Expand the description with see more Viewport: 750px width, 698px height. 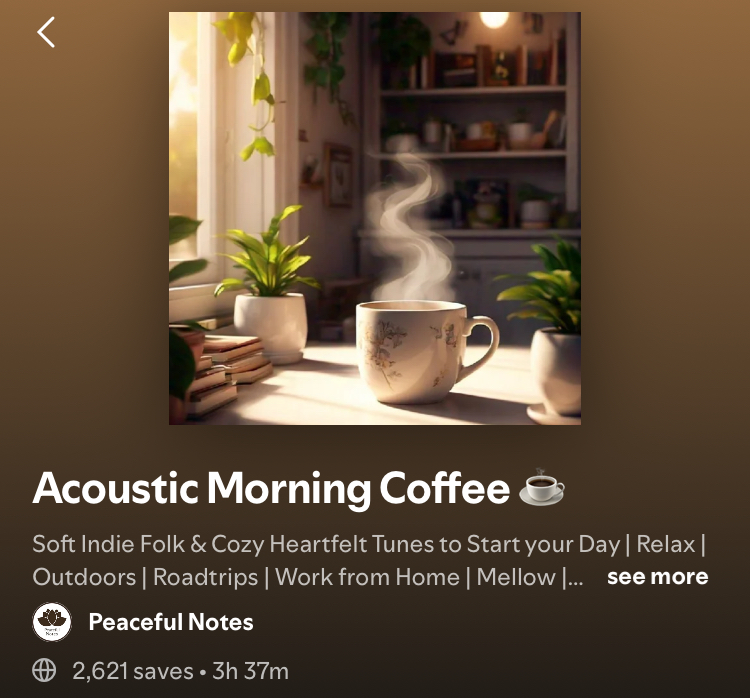tap(657, 577)
